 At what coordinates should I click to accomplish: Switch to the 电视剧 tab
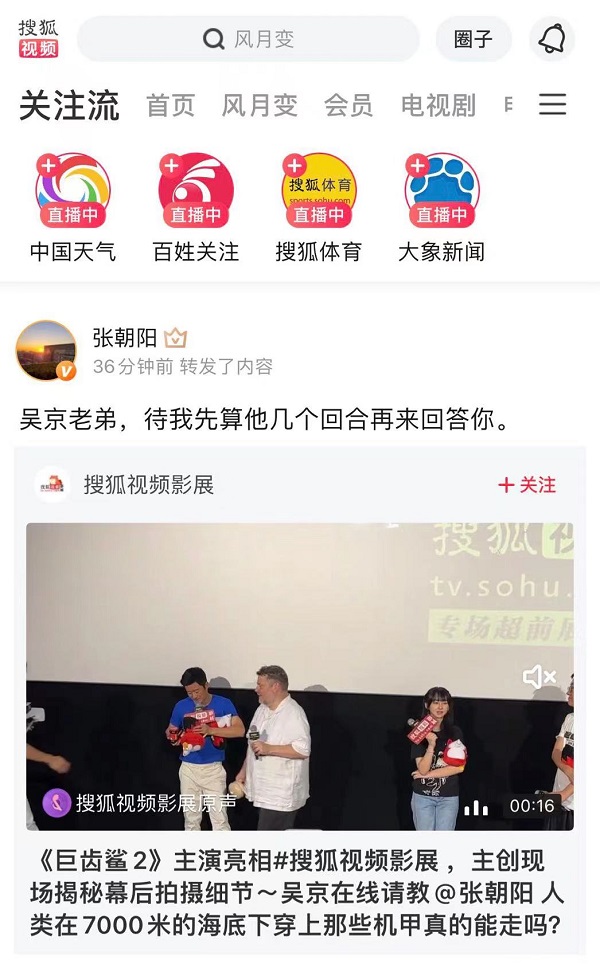click(x=438, y=105)
